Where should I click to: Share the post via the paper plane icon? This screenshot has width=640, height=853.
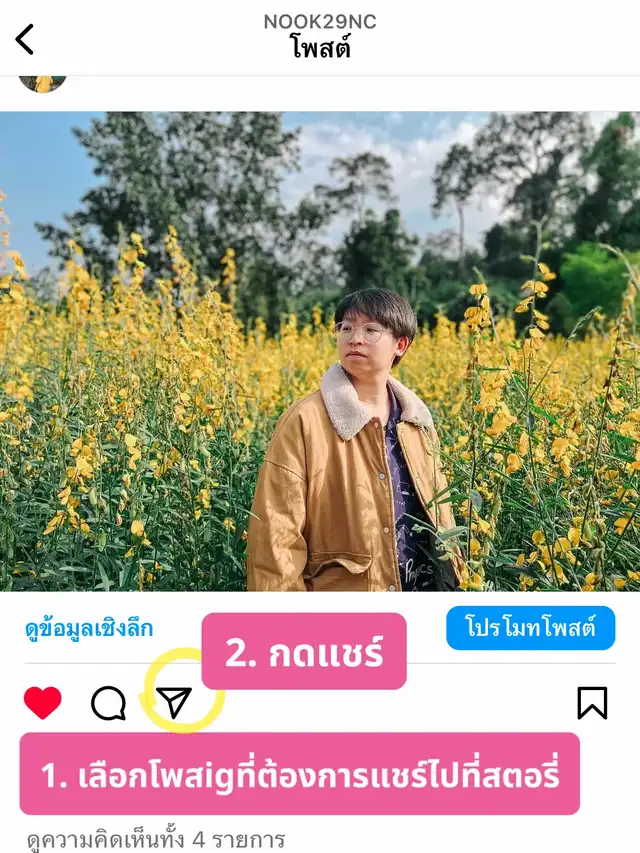point(175,703)
